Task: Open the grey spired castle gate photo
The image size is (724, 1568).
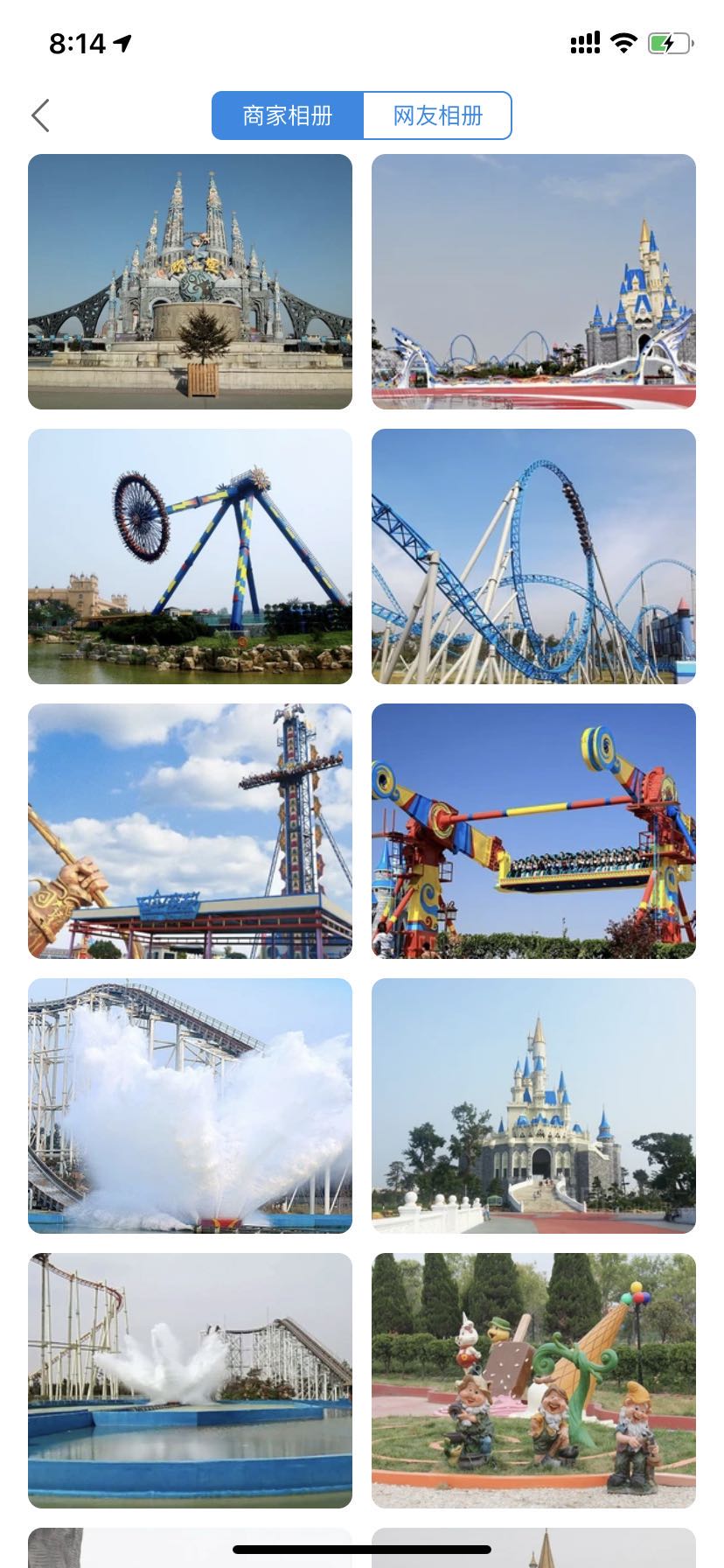Action: tap(190, 282)
